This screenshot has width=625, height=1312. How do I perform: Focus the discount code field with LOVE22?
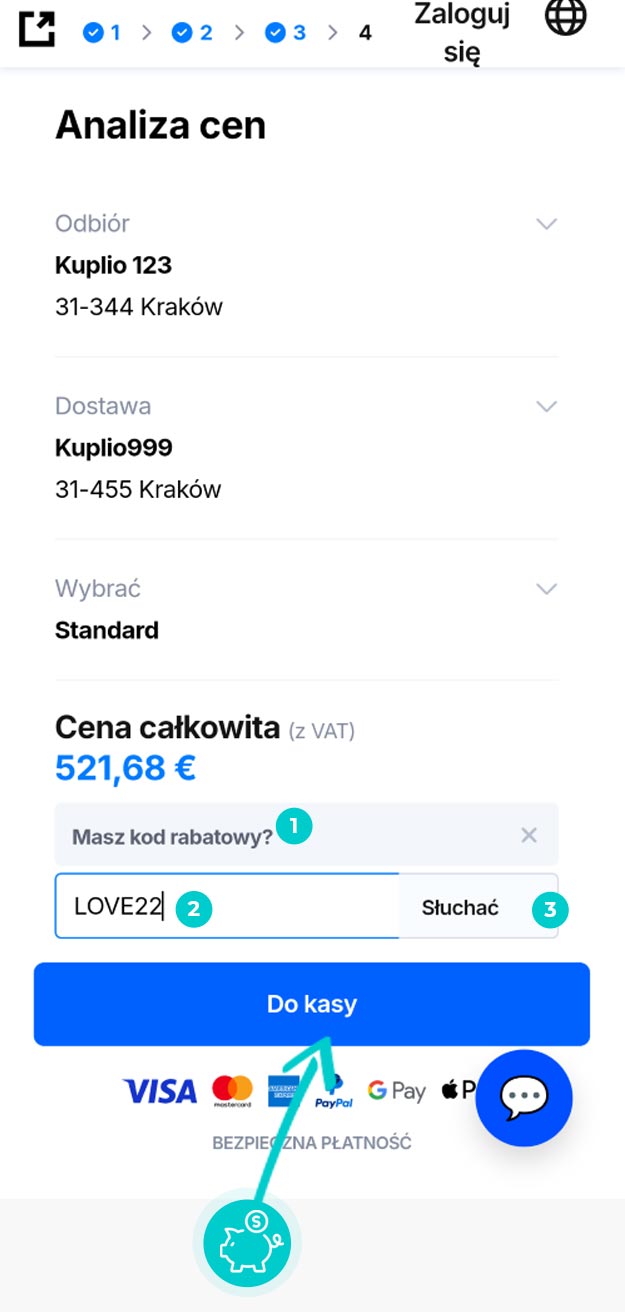click(226, 907)
